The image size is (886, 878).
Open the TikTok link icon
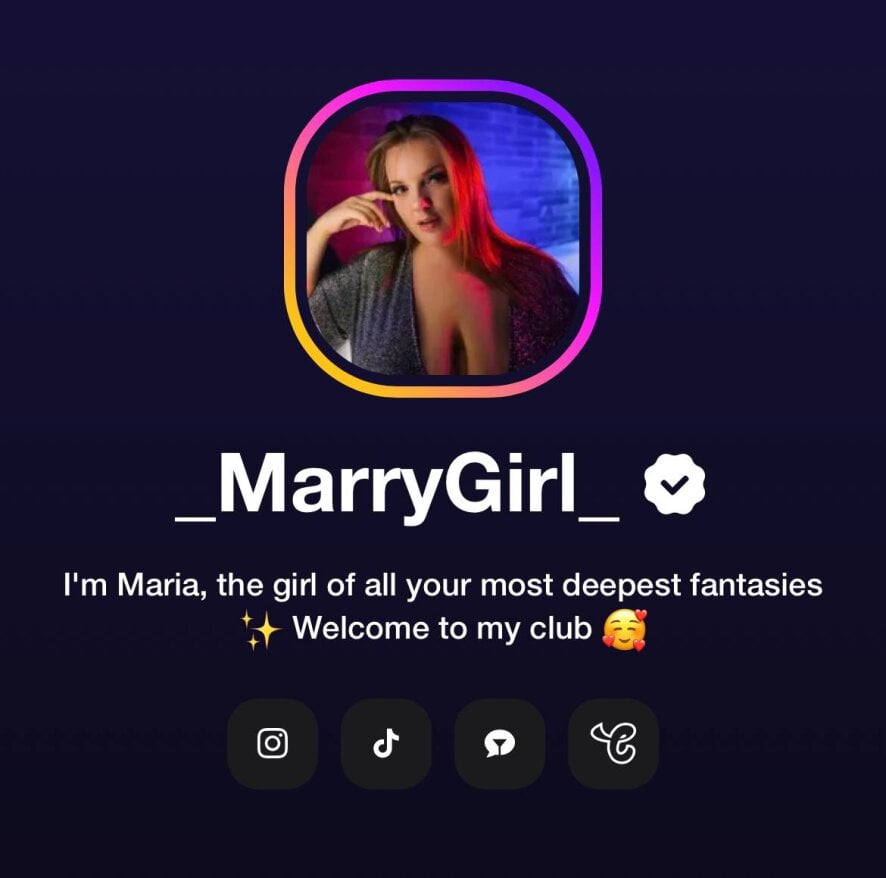(386, 743)
